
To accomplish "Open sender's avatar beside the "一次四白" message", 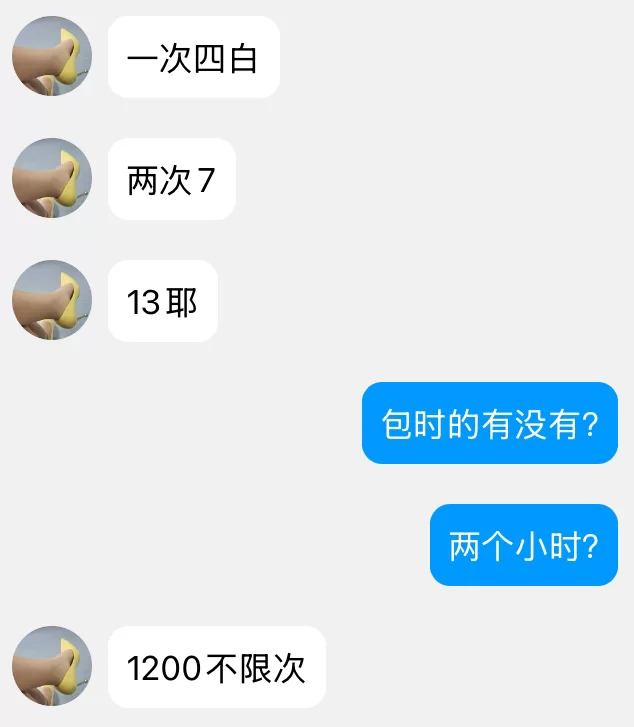I will pos(52,56).
